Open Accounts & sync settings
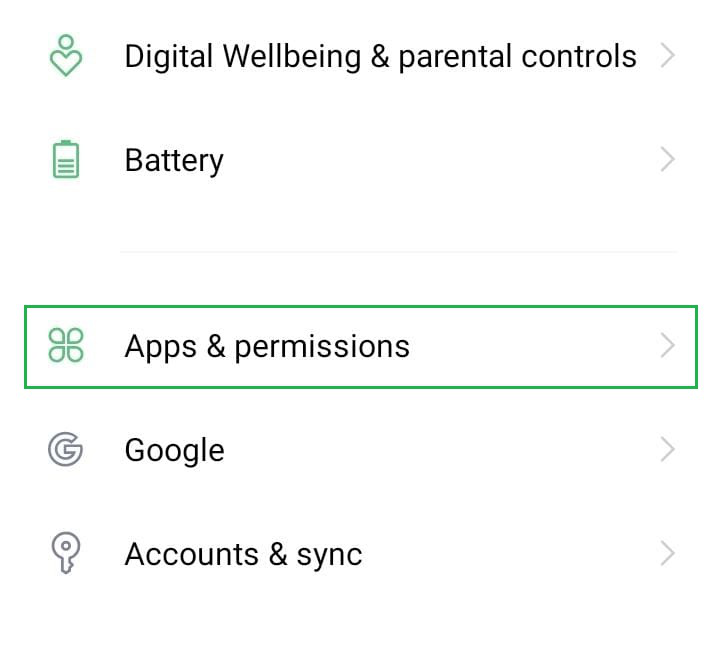Screen dimensions: 720x650 pyautogui.click(x=243, y=554)
